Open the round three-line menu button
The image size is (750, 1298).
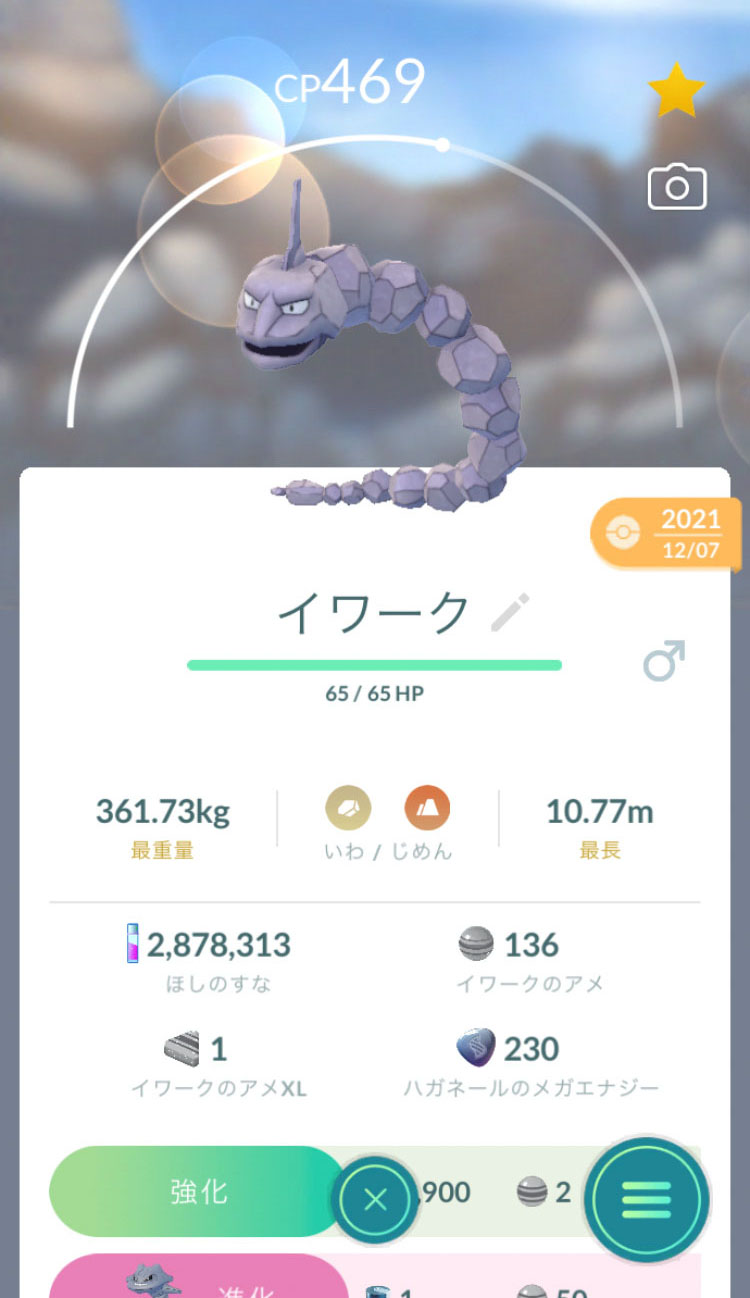click(x=646, y=1199)
